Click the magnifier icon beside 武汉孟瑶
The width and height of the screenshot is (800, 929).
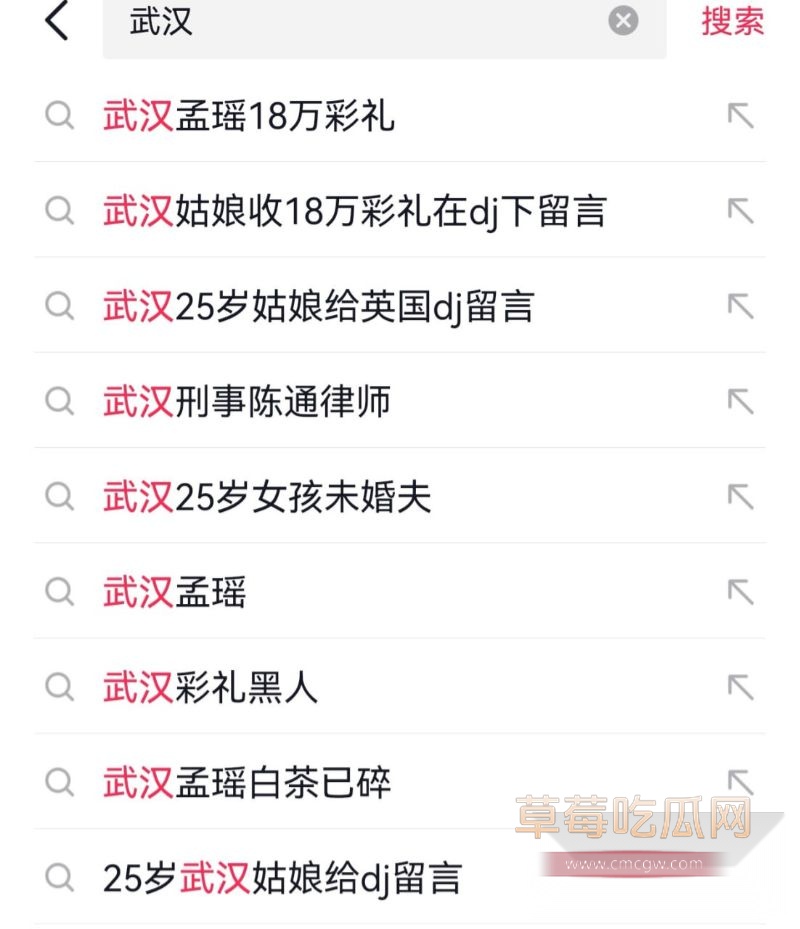(60, 593)
